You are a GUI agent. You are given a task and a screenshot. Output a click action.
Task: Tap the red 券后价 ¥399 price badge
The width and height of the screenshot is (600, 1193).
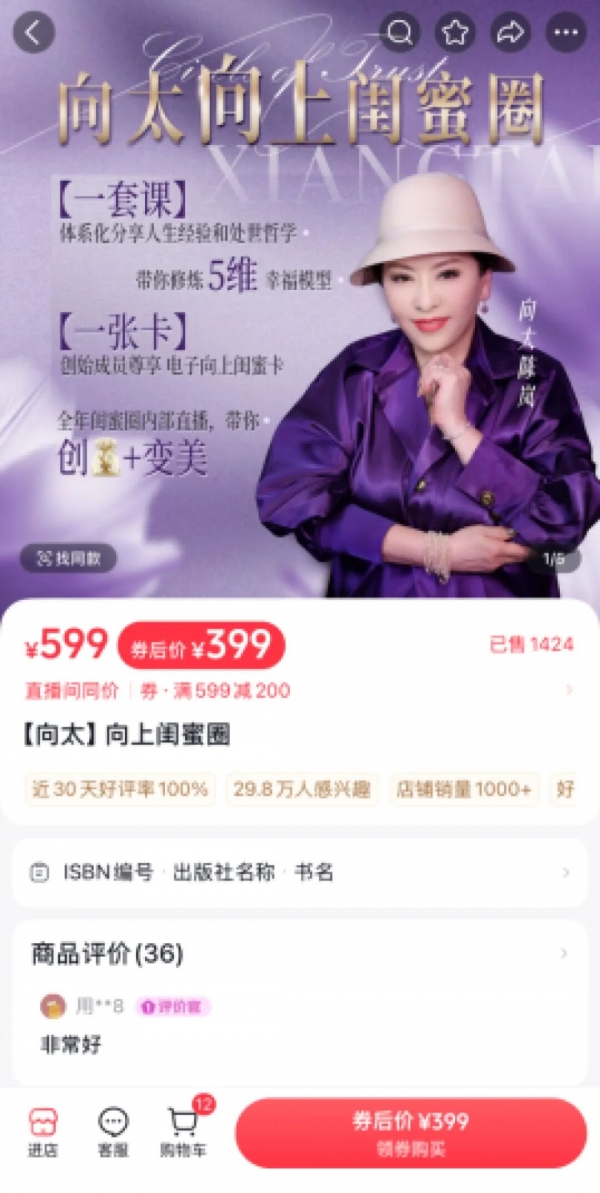(x=201, y=646)
